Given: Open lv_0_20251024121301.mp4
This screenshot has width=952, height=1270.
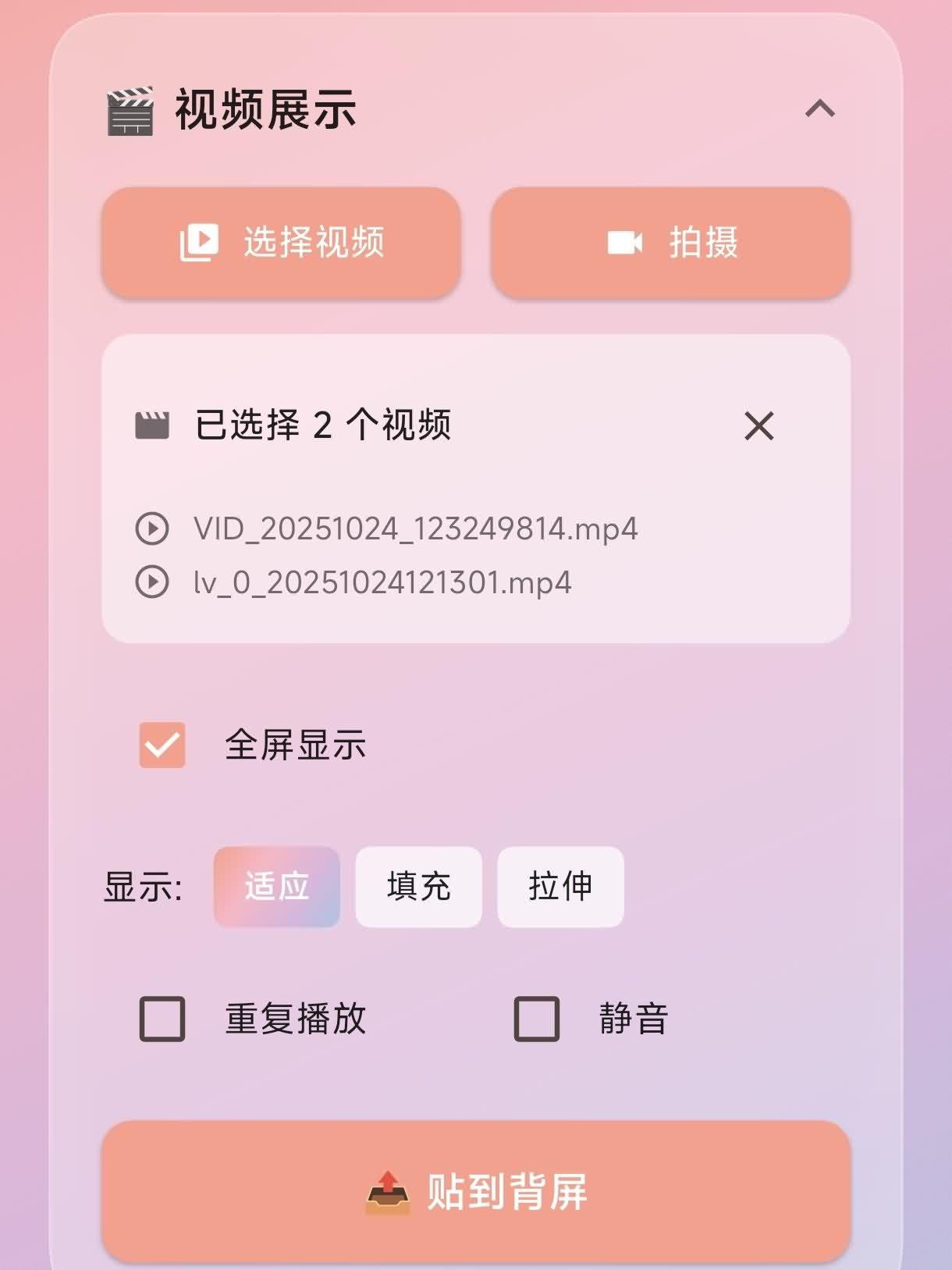Looking at the screenshot, I should pos(382,582).
